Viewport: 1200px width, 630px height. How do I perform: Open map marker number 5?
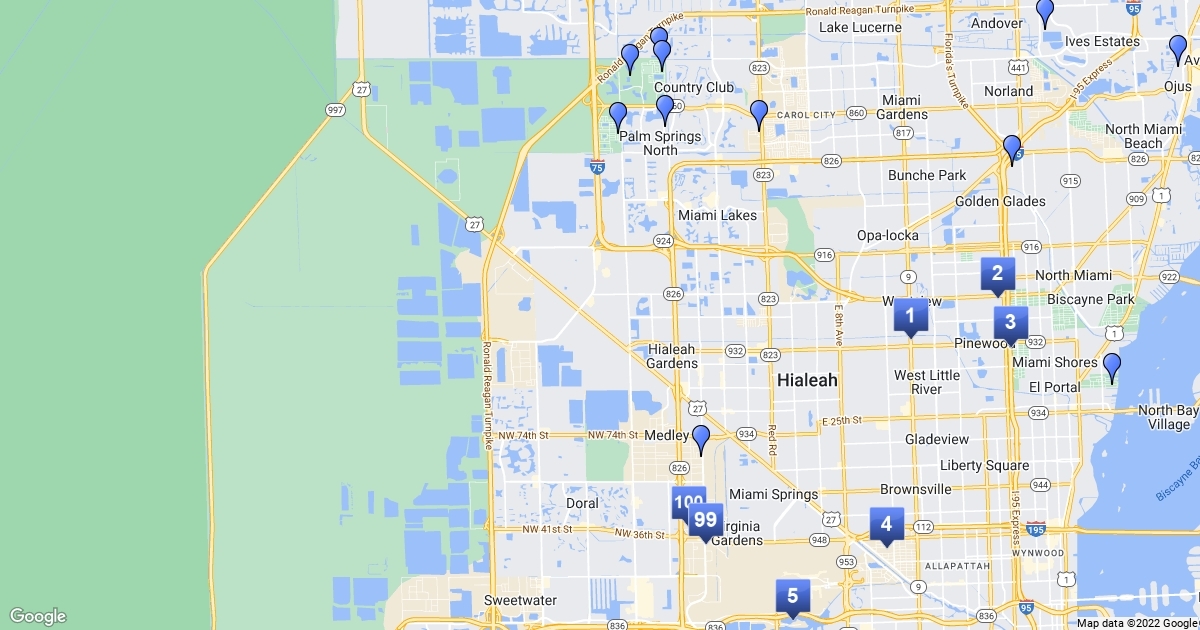coord(792,598)
